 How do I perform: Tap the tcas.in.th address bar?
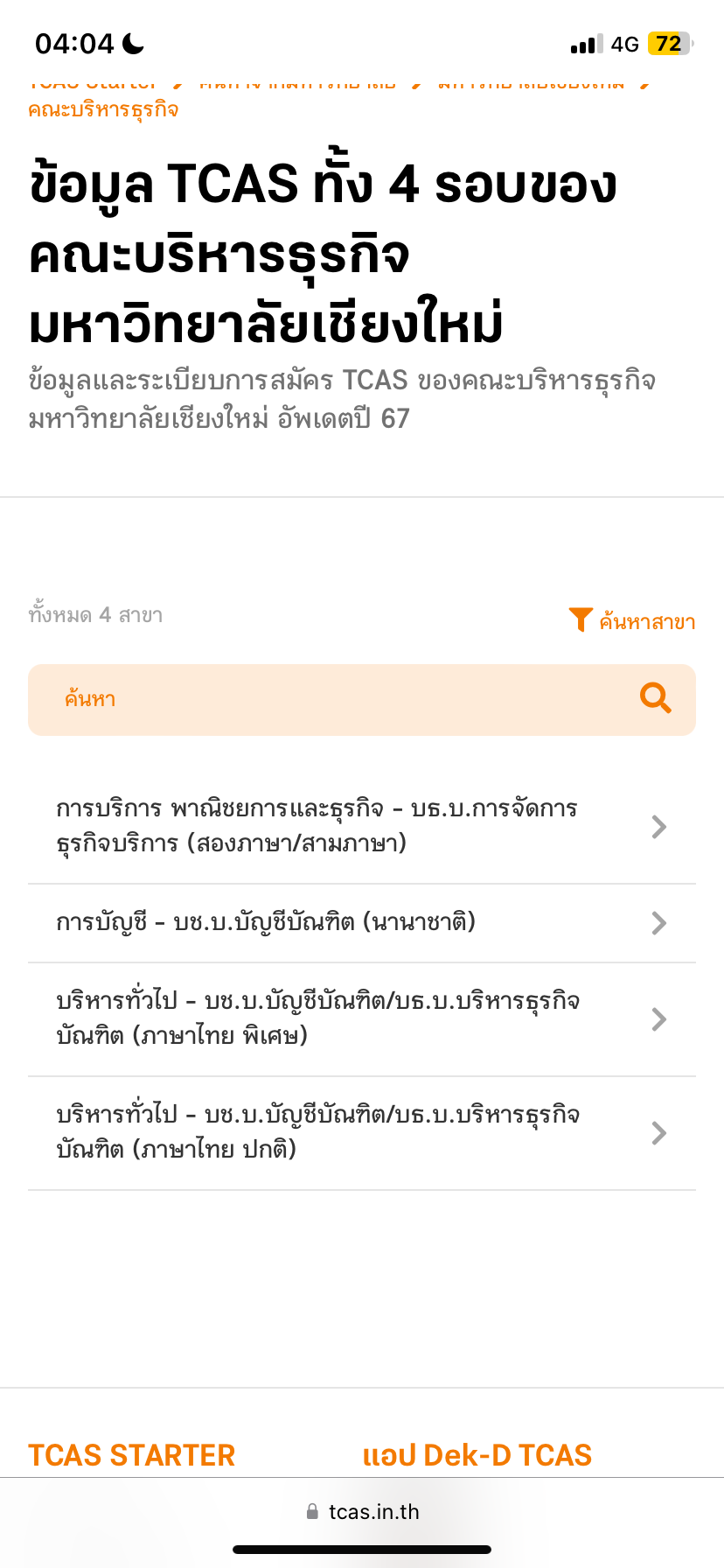[362, 1512]
